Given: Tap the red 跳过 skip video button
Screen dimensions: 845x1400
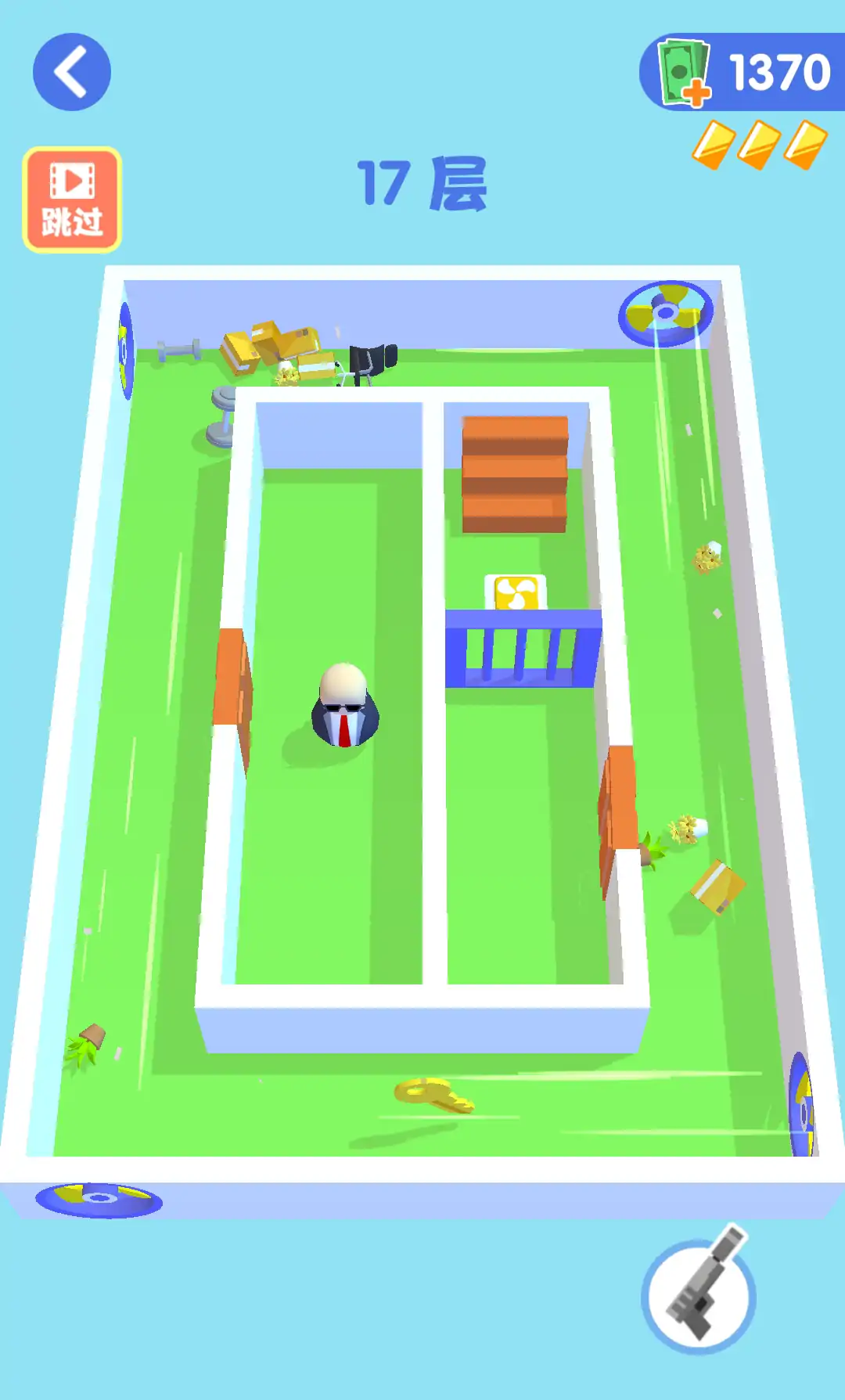Looking at the screenshot, I should [x=72, y=200].
